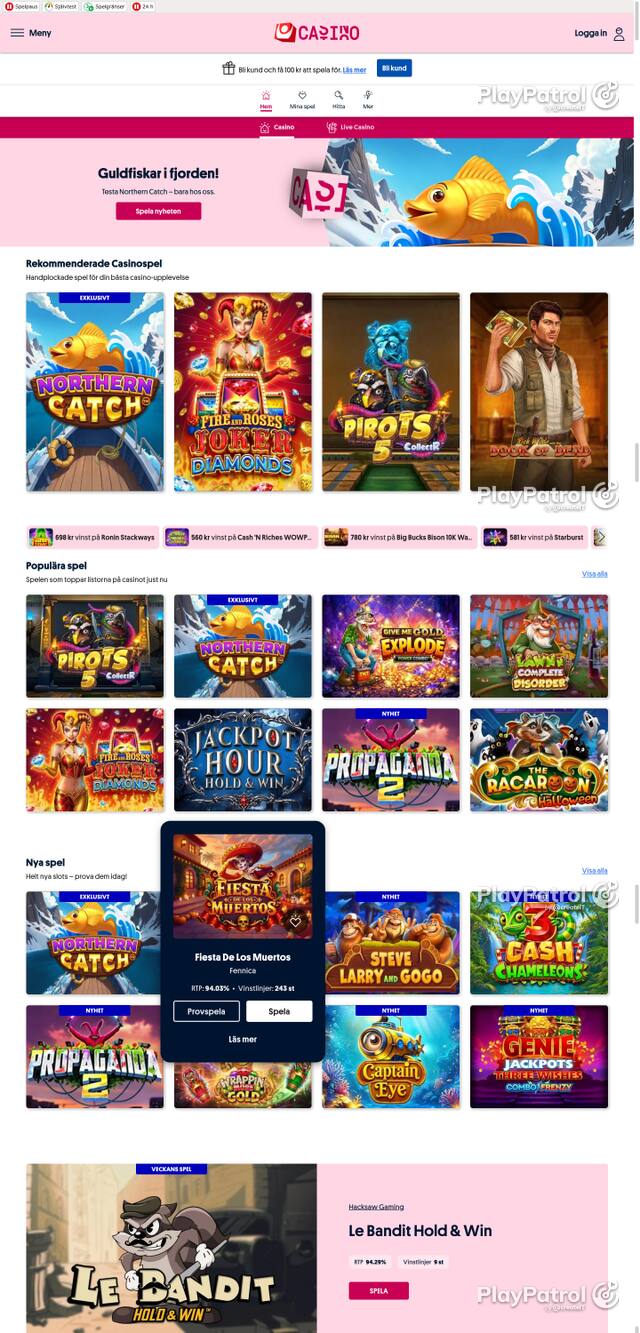This screenshot has width=640, height=1333.
Task: Tap SPELA for Le Bandit Hold & Win
Action: pyautogui.click(x=378, y=1291)
